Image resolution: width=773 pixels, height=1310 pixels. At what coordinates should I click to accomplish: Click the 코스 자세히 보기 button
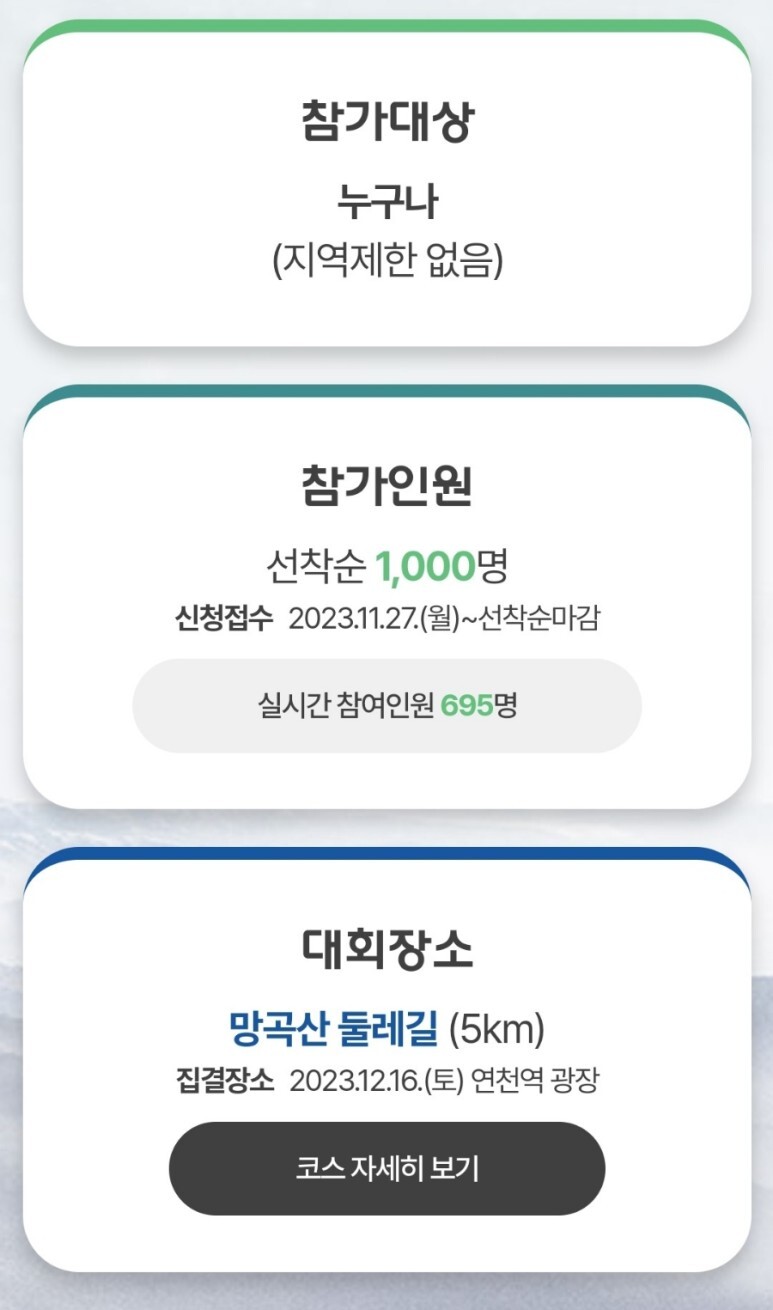click(386, 1167)
